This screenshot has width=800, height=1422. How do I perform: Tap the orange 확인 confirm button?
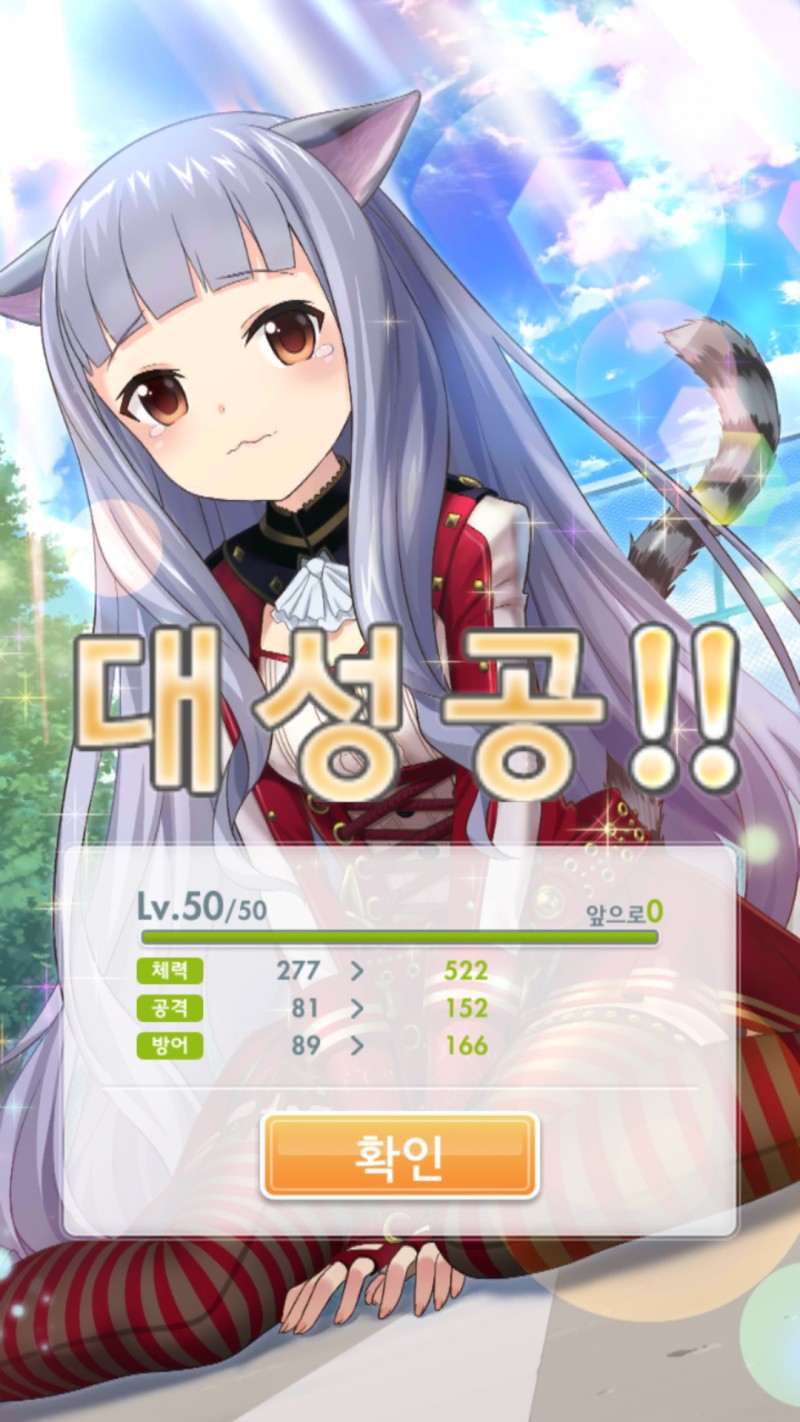(x=399, y=1156)
